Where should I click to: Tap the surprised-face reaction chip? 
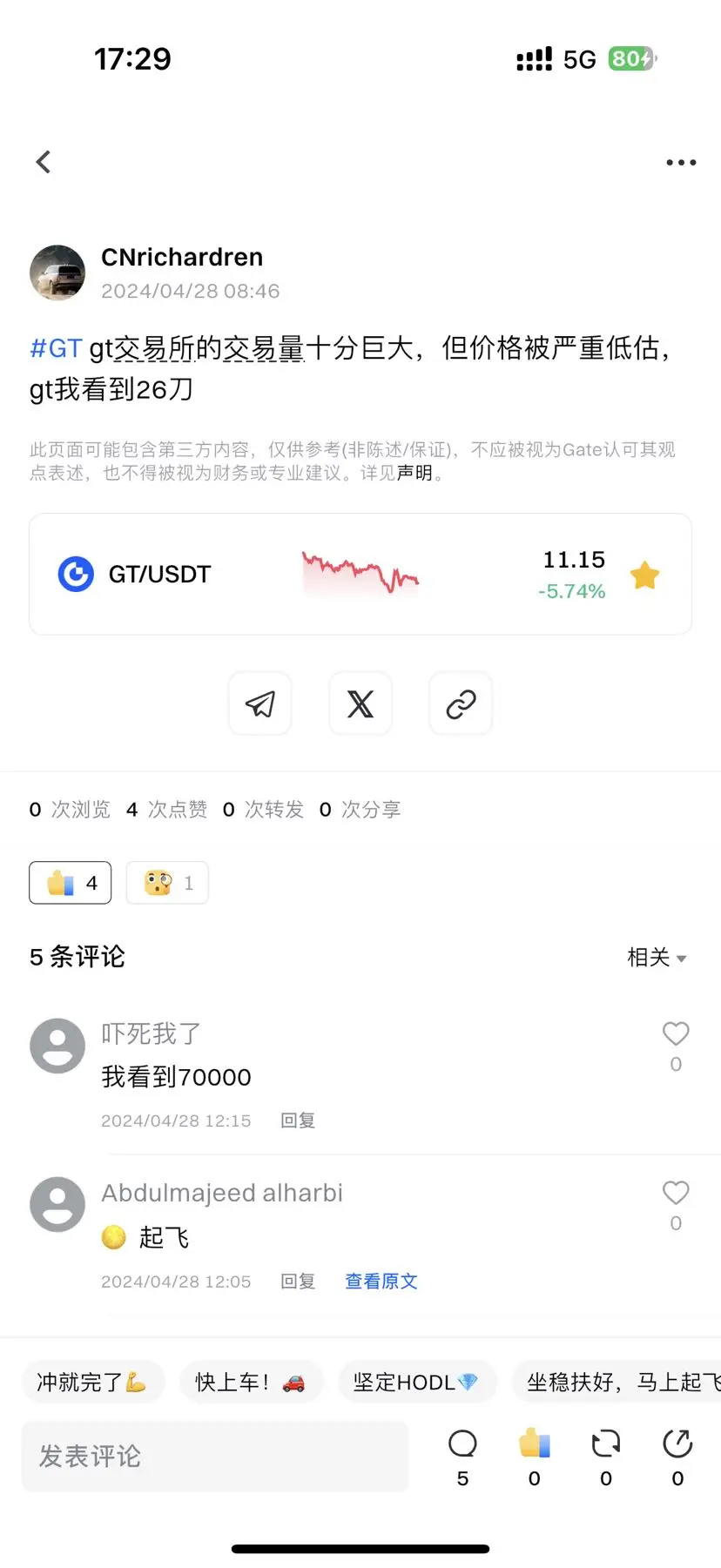point(167,883)
